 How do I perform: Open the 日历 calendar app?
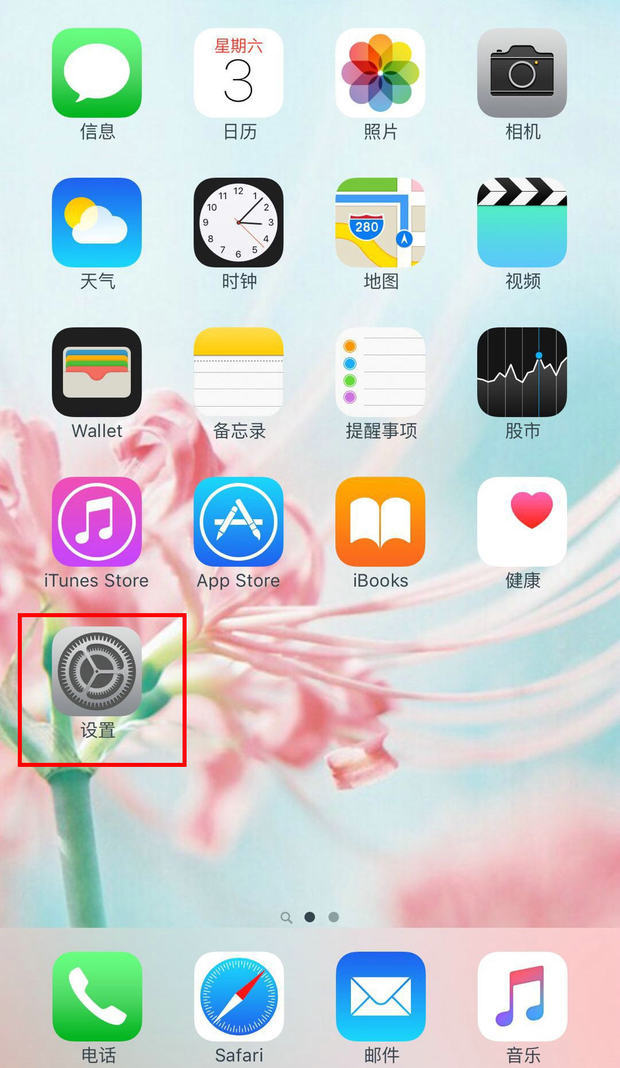238,73
